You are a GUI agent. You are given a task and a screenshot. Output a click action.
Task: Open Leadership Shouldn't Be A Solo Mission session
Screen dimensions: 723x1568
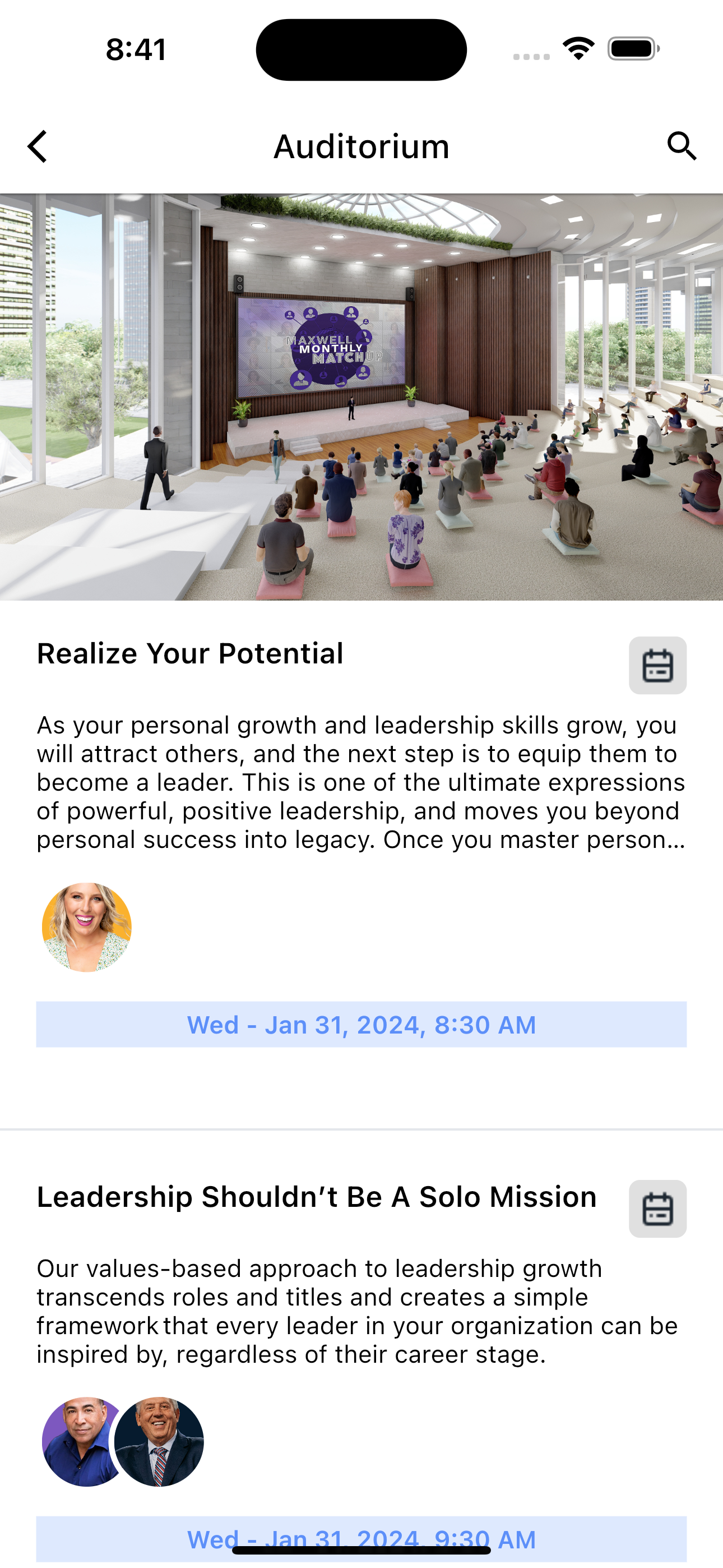pyautogui.click(x=317, y=1197)
